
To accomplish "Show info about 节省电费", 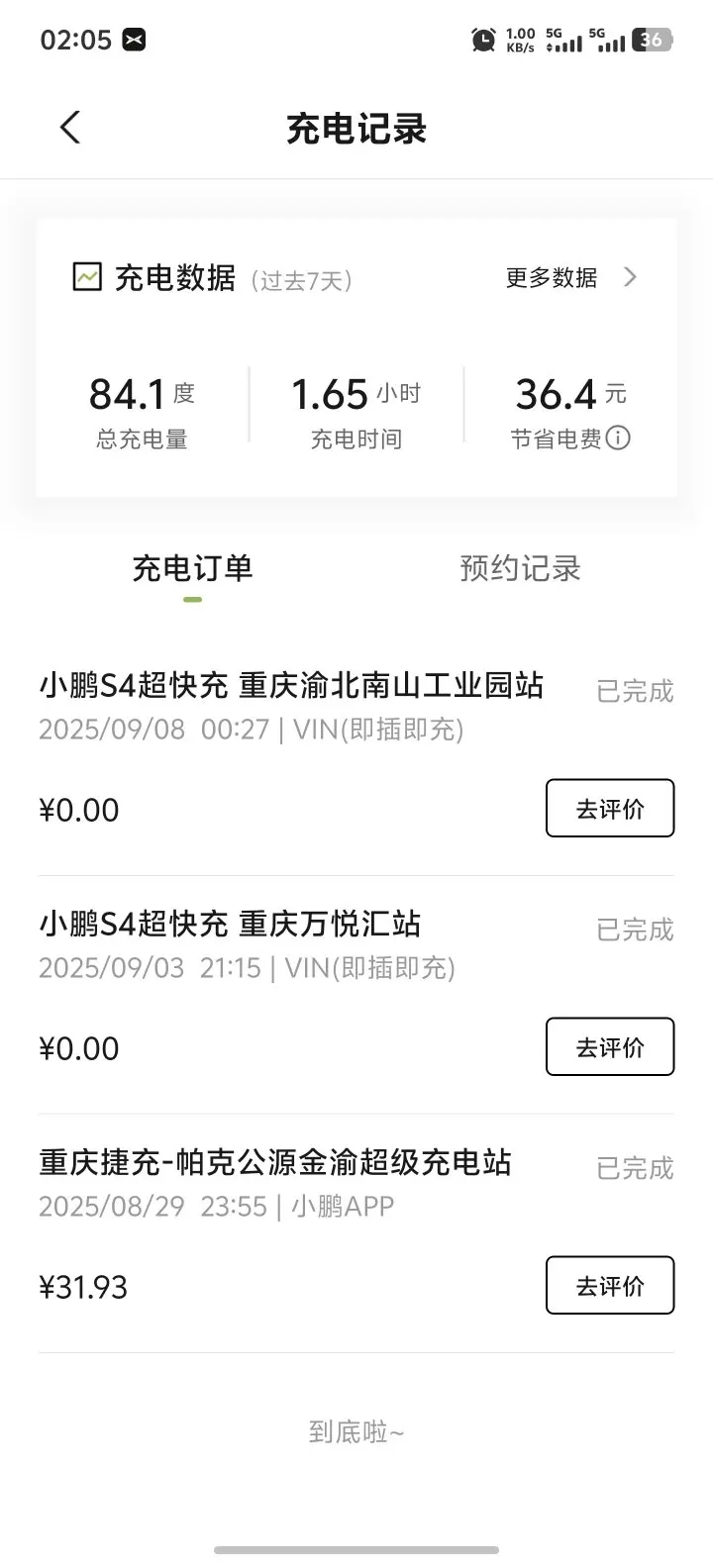I will point(618,438).
